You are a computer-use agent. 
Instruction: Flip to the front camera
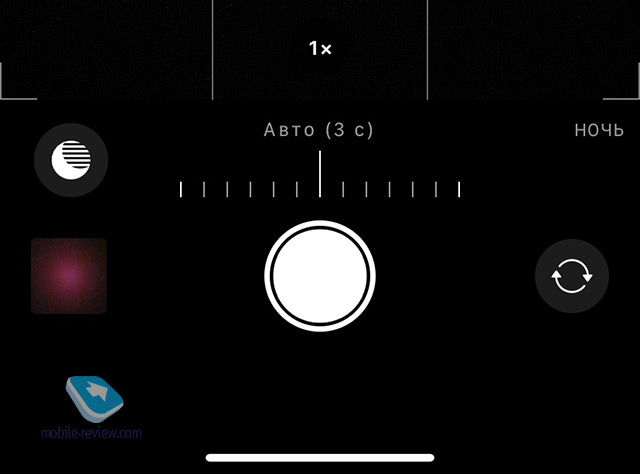tap(572, 276)
